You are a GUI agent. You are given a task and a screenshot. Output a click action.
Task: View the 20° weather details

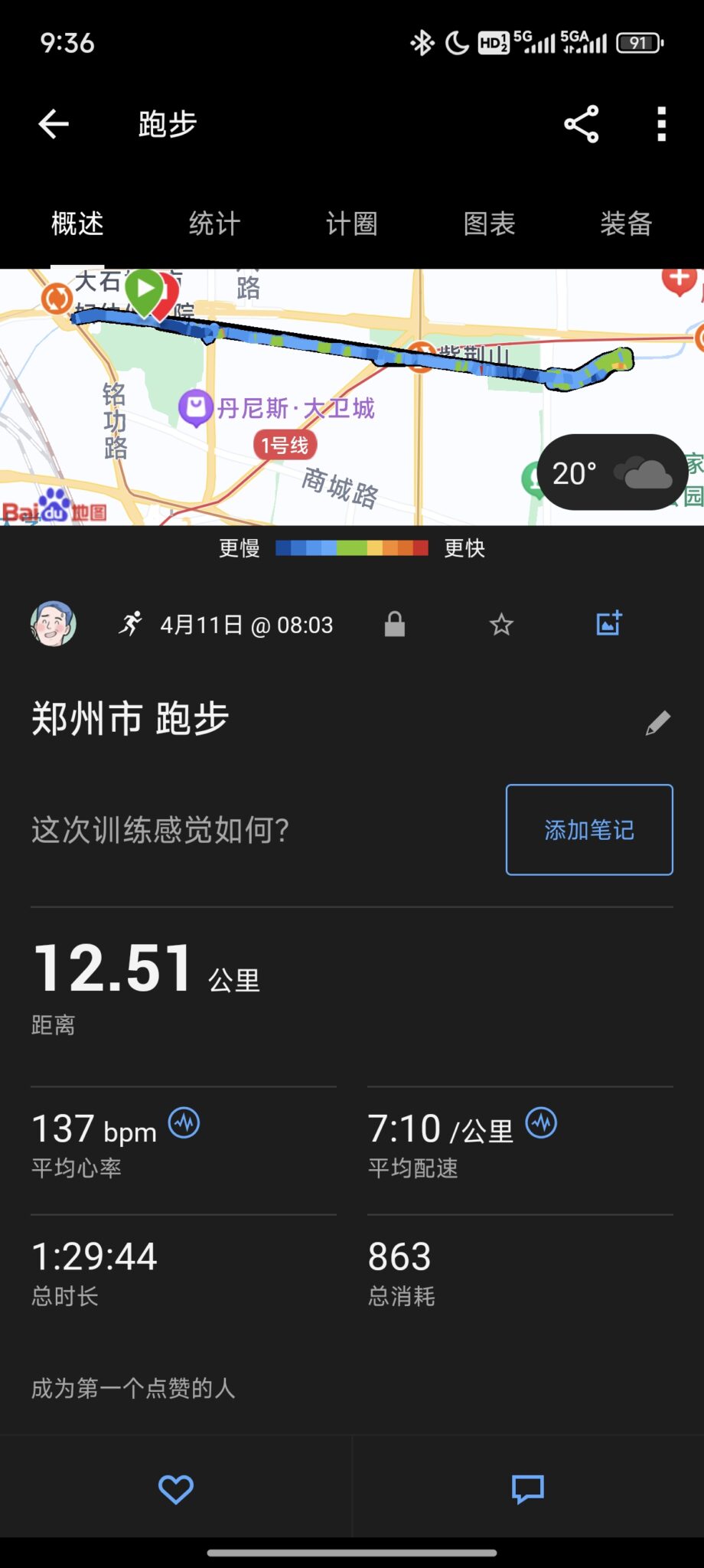pyautogui.click(x=612, y=472)
